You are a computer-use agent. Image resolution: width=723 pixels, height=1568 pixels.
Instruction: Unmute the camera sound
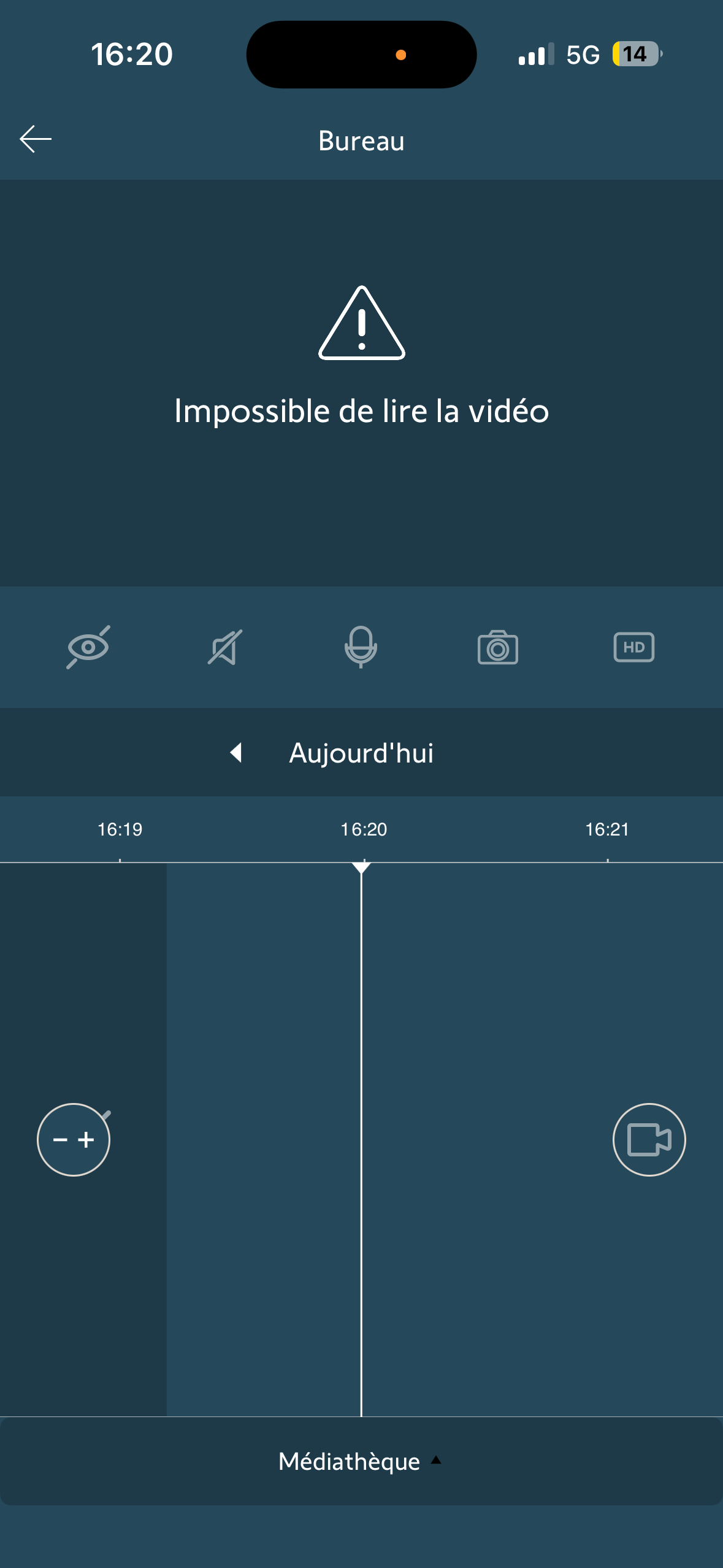[225, 647]
